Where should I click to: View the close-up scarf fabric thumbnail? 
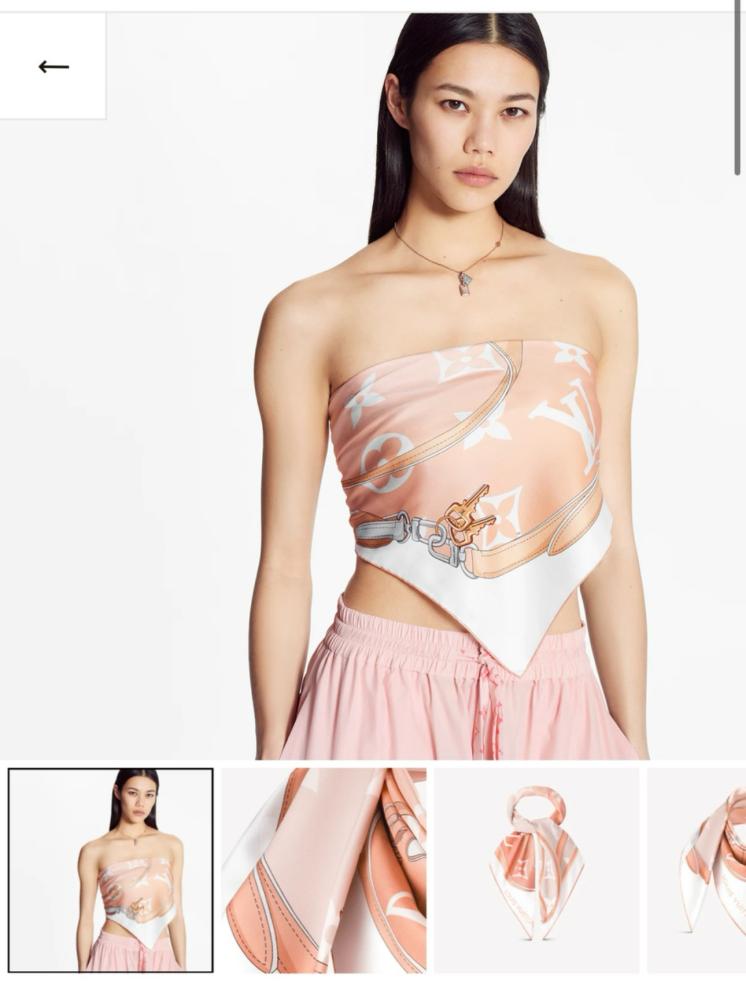pos(324,870)
